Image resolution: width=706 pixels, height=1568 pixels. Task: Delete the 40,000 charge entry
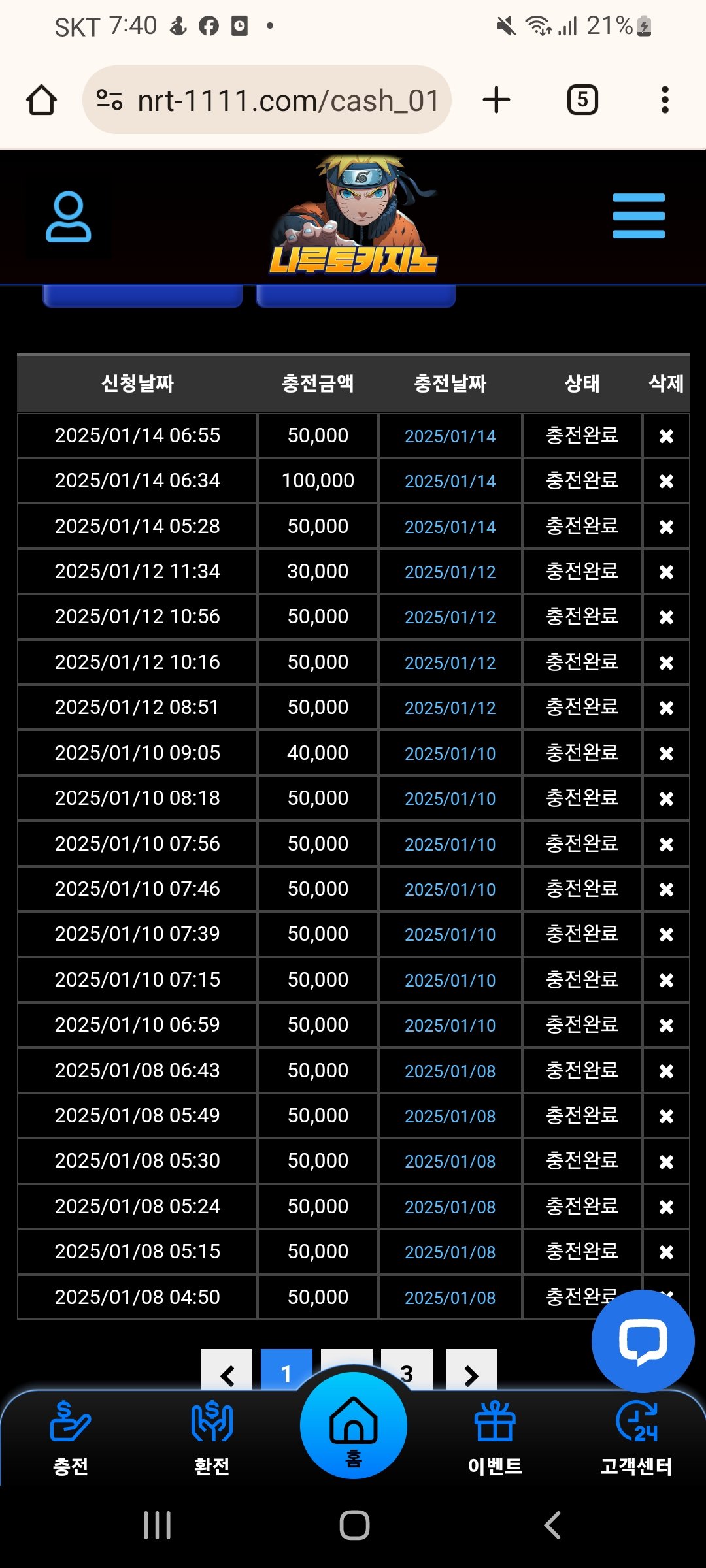point(666,753)
